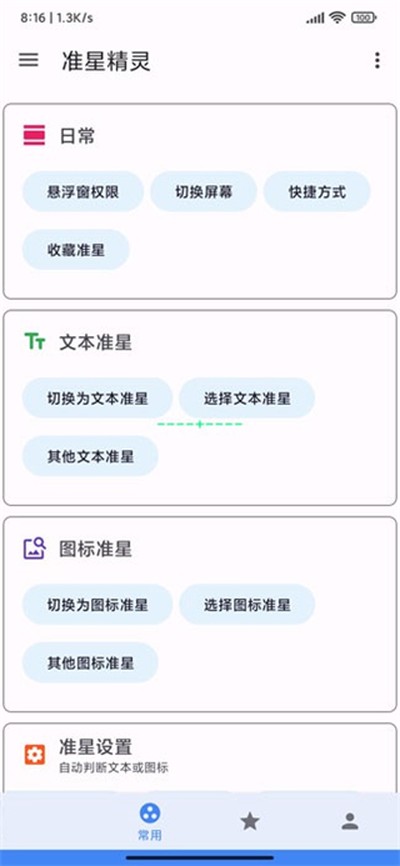
Task: Tap 其他图标准星 chip
Action: coord(90,663)
